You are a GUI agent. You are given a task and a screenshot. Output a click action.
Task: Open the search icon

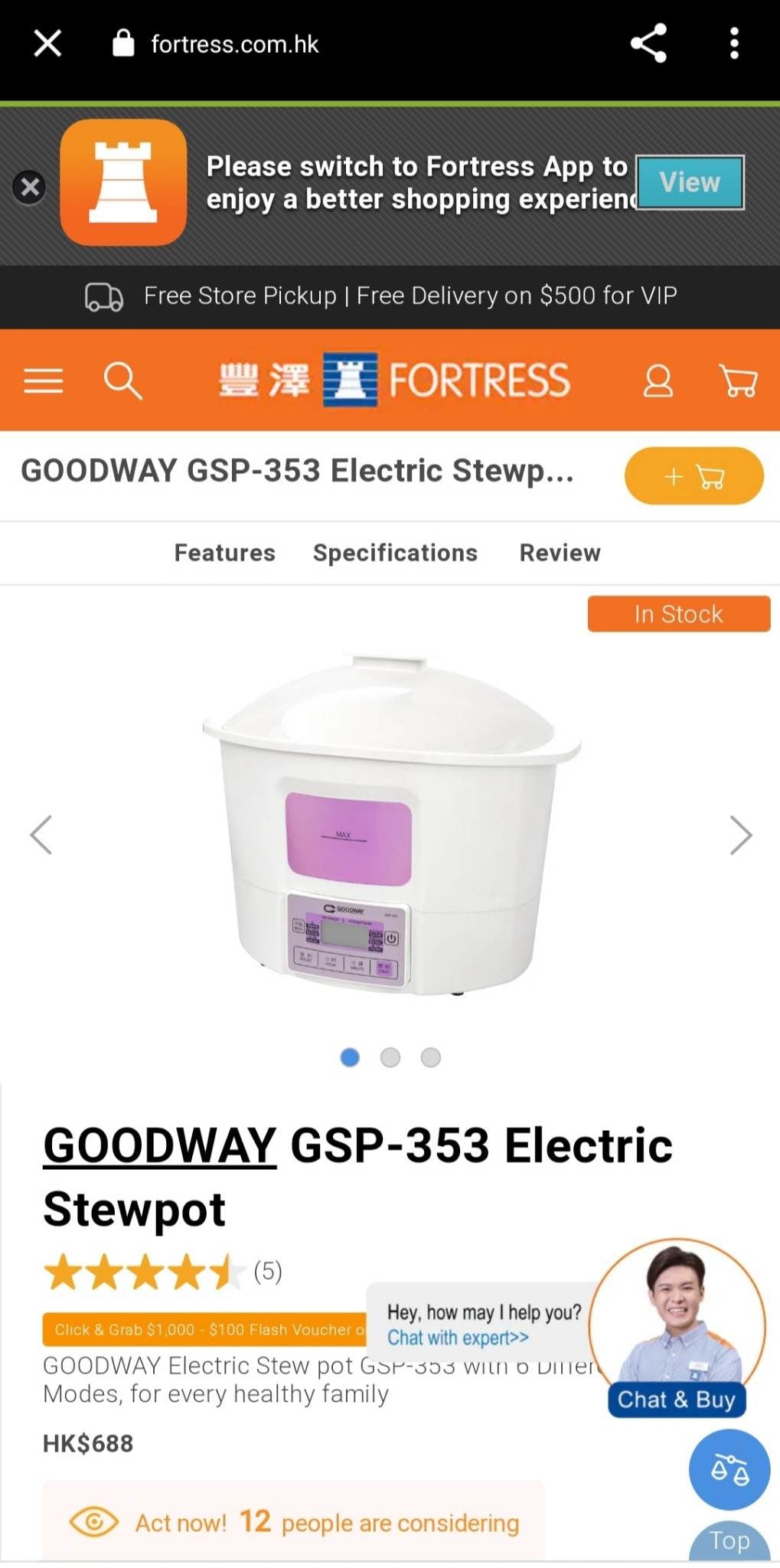coord(122,381)
